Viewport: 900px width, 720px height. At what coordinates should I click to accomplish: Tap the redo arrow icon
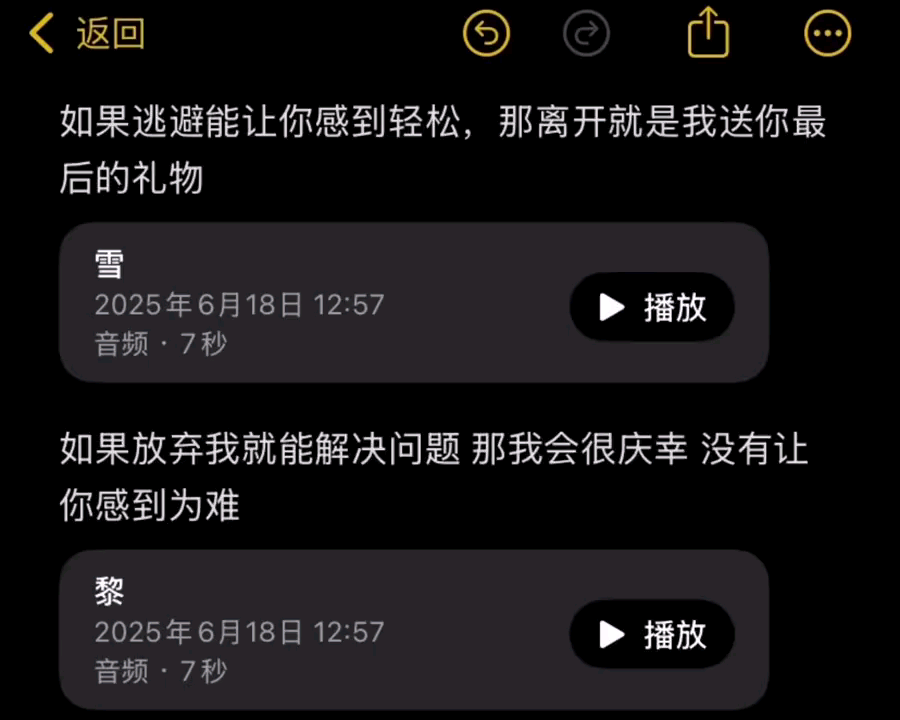[586, 35]
